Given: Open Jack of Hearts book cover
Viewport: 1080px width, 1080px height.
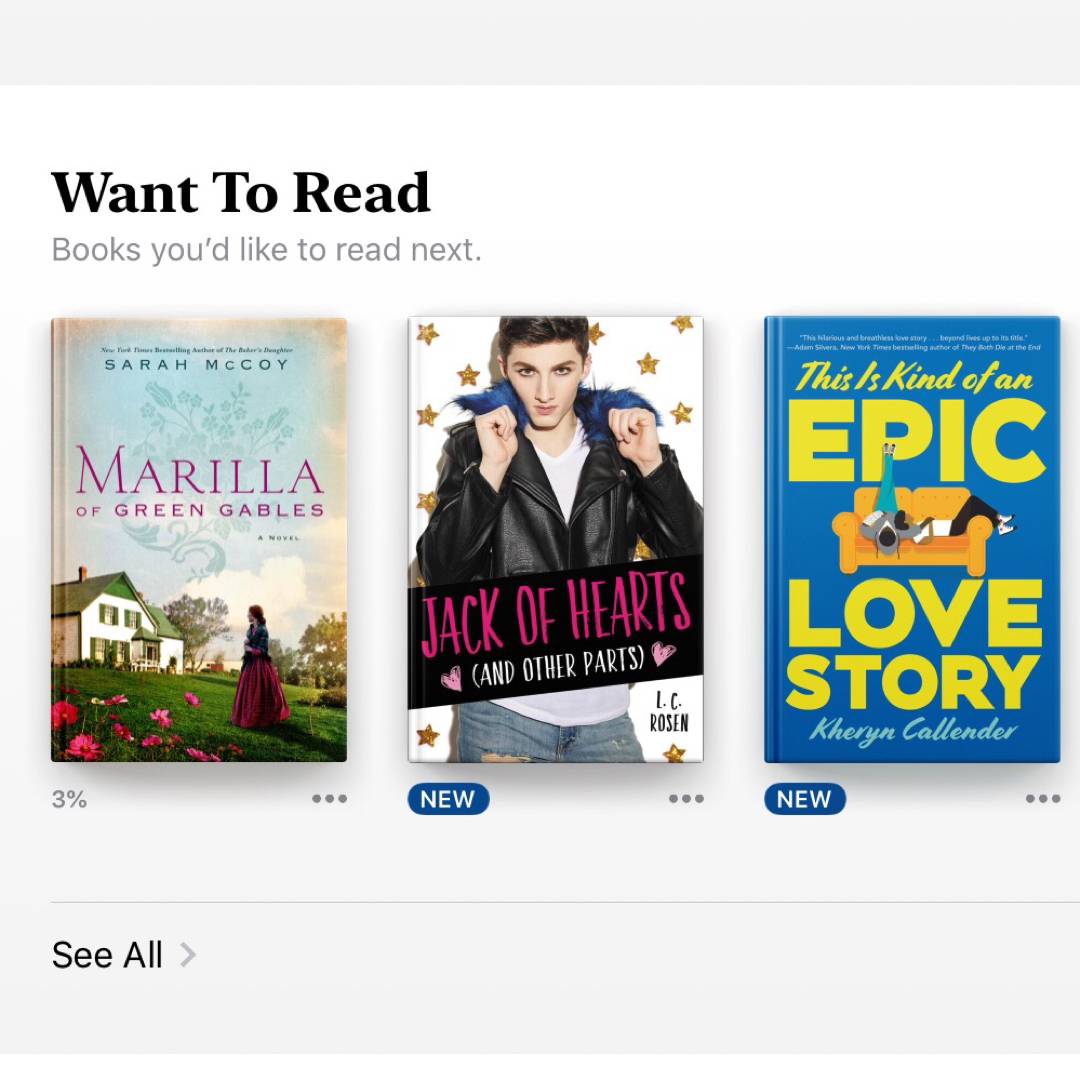Looking at the screenshot, I should [555, 540].
